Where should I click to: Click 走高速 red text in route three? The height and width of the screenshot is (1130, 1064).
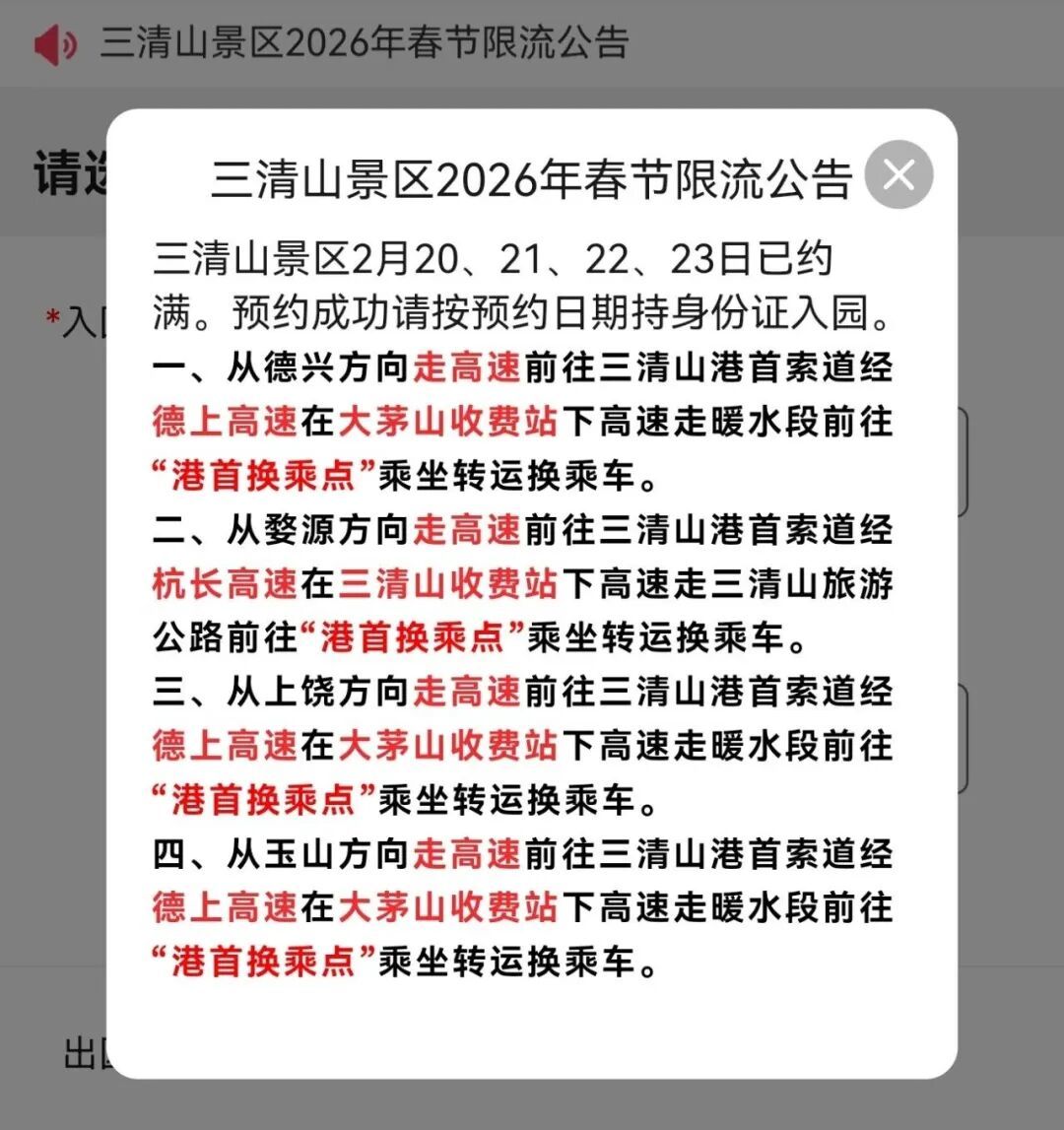(x=468, y=692)
